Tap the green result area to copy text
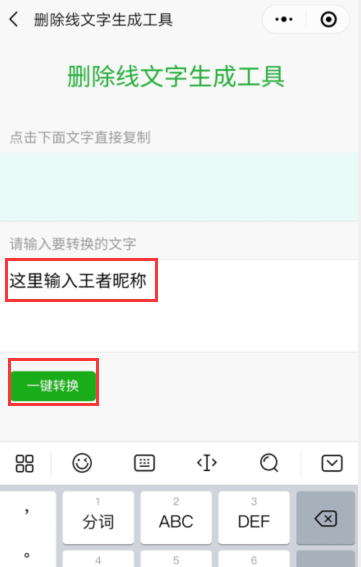Screen dimensions: 361x567 point(179,187)
